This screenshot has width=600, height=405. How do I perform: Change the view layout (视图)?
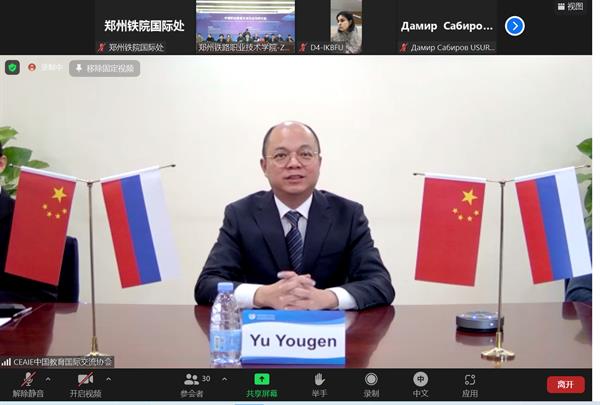[x=573, y=6]
